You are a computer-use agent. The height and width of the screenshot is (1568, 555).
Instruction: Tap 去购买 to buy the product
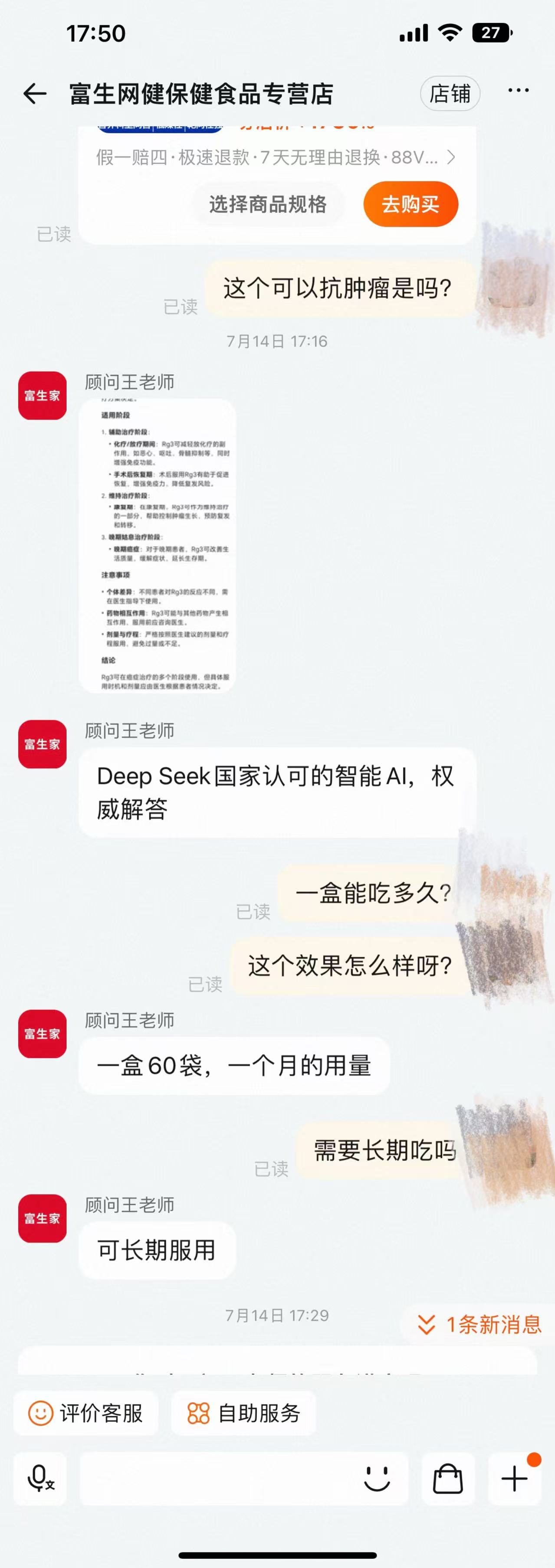(x=410, y=204)
